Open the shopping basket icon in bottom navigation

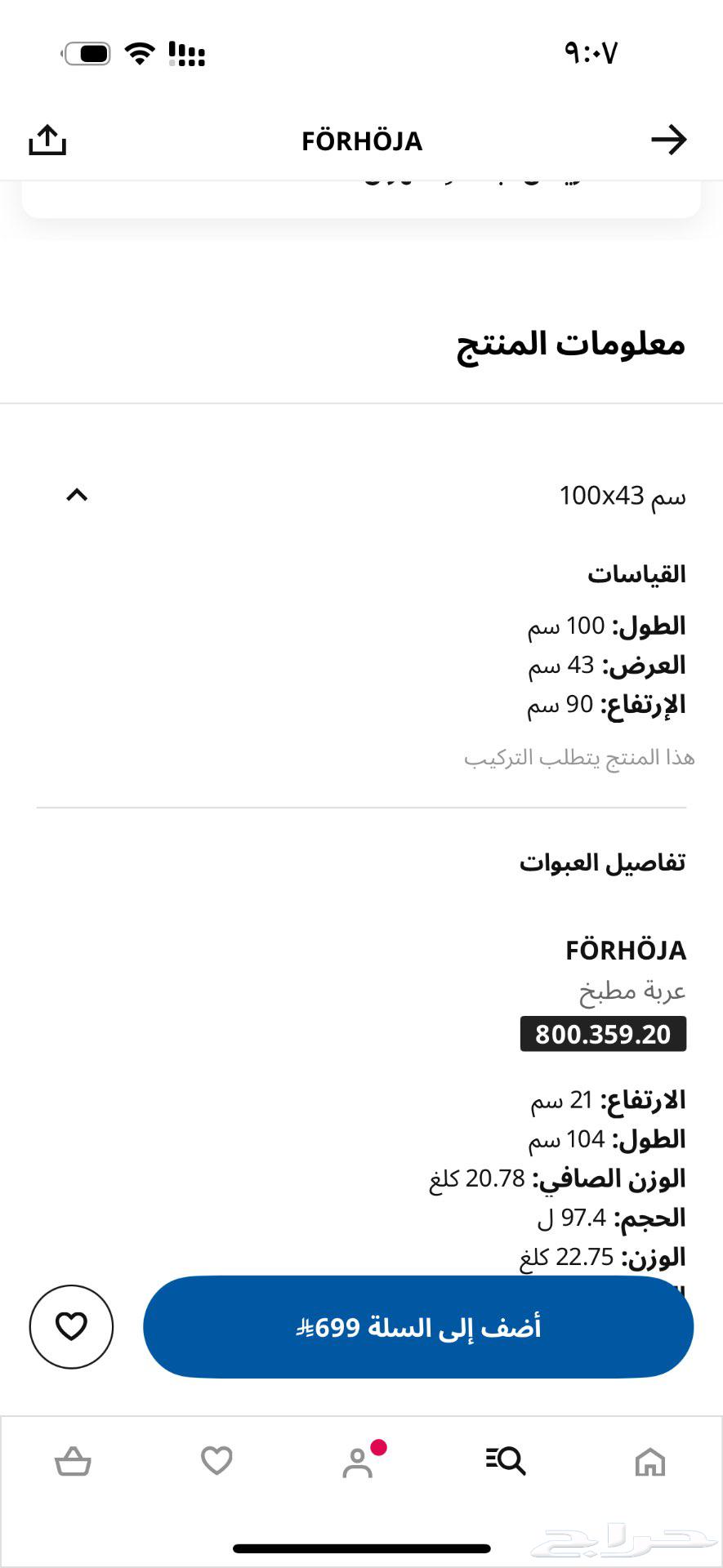coord(72,1461)
